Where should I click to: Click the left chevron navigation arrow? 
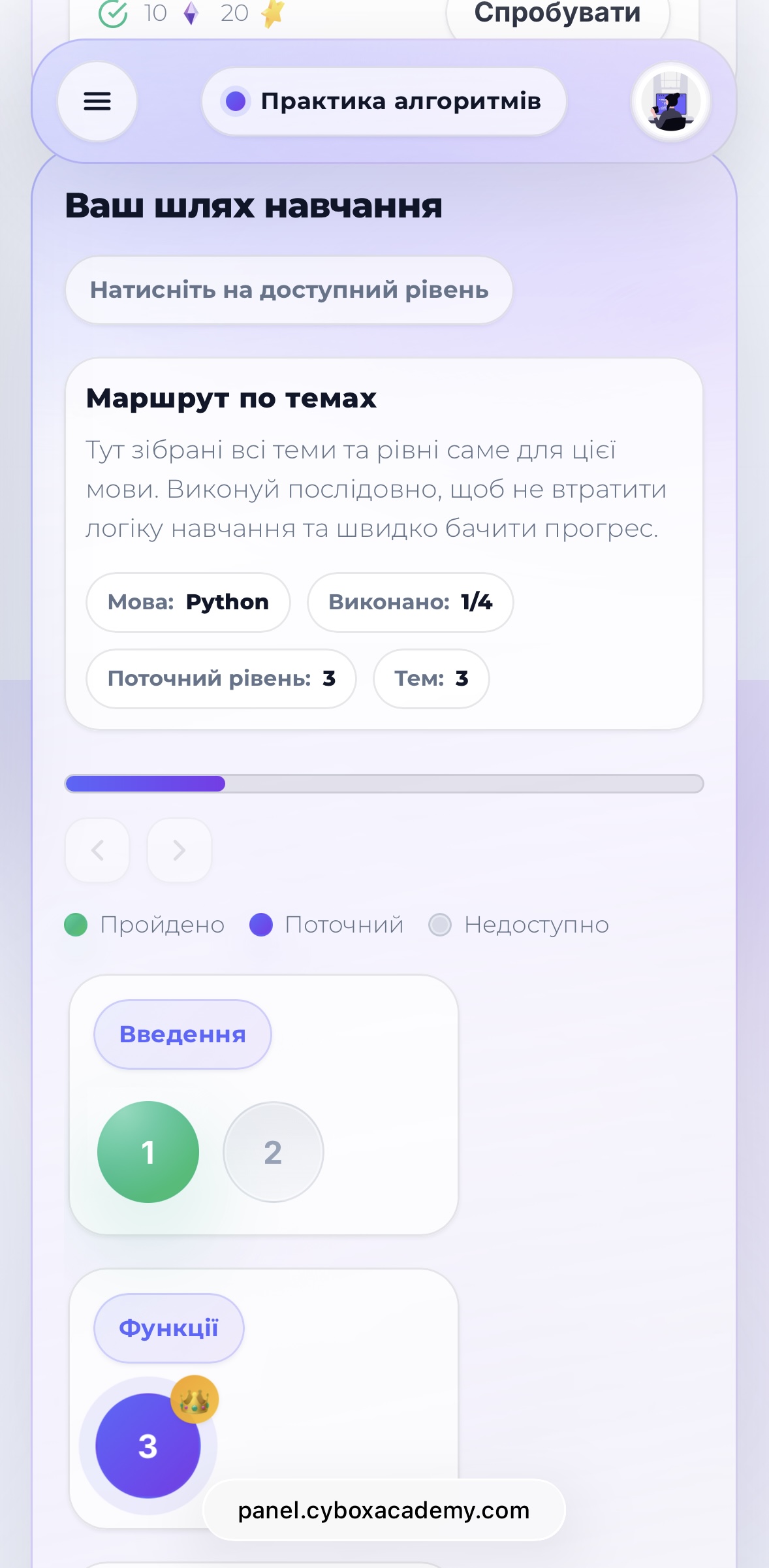coord(97,851)
